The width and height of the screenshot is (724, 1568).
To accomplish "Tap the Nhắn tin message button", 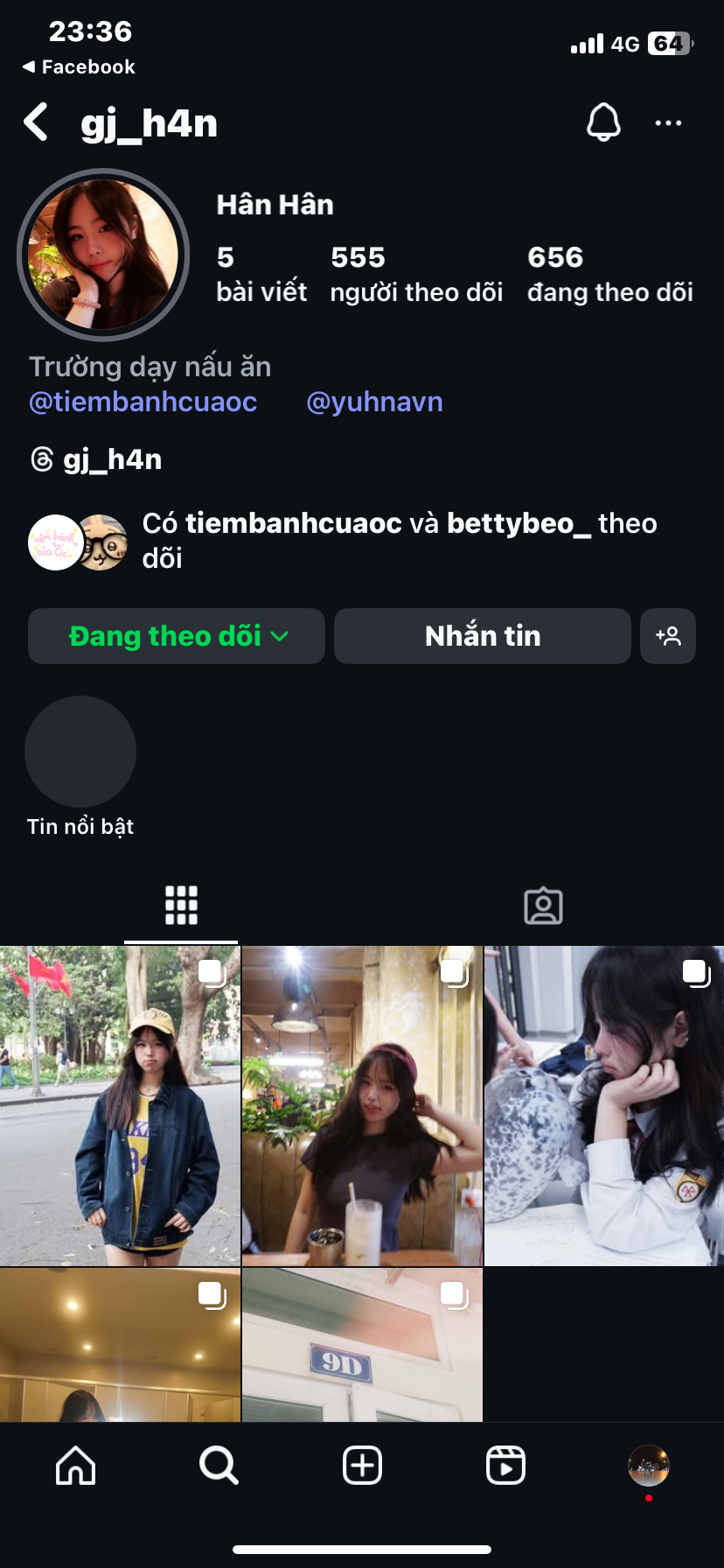I will [x=483, y=636].
